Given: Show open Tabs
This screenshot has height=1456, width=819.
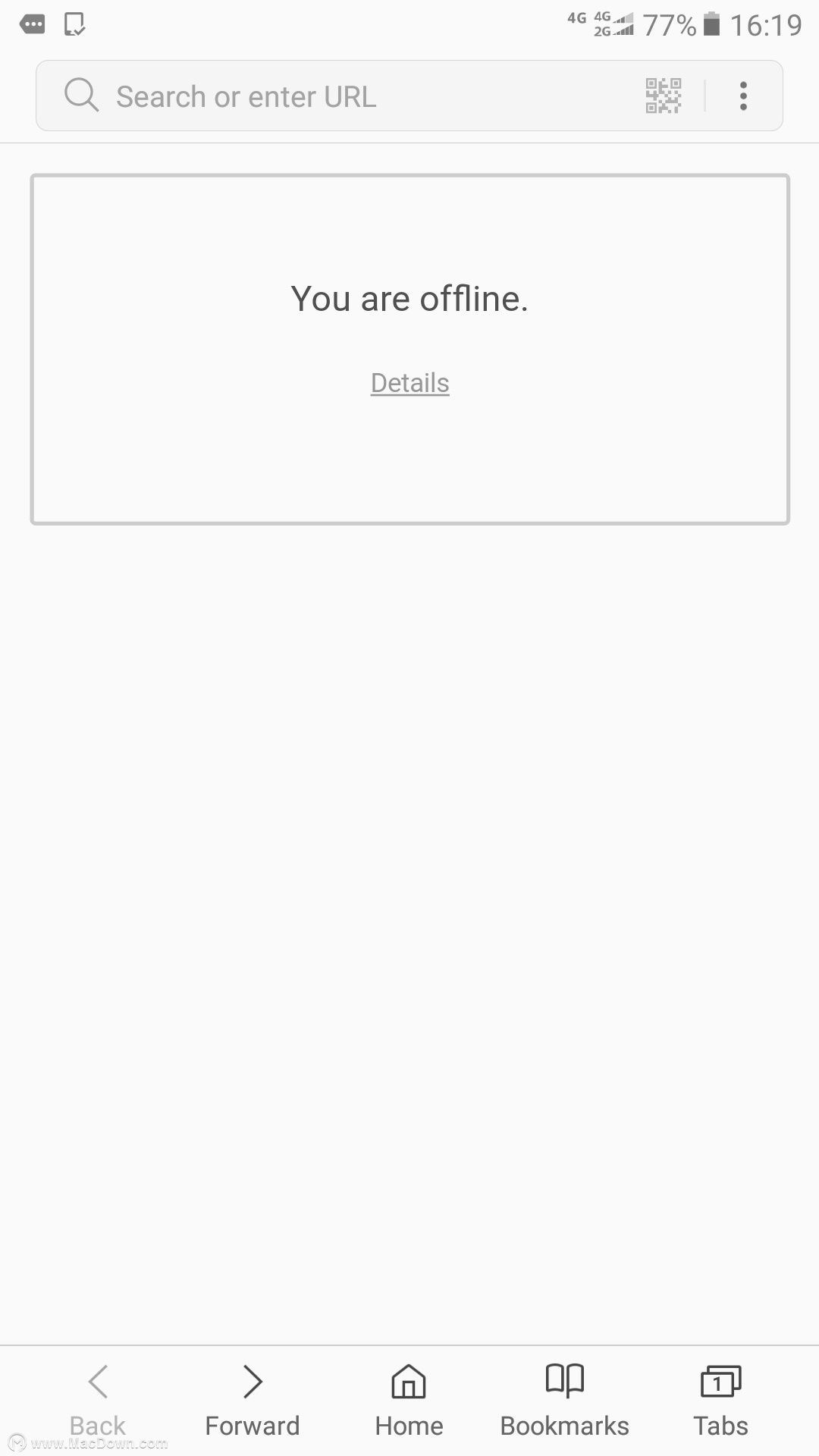Looking at the screenshot, I should point(720,1401).
